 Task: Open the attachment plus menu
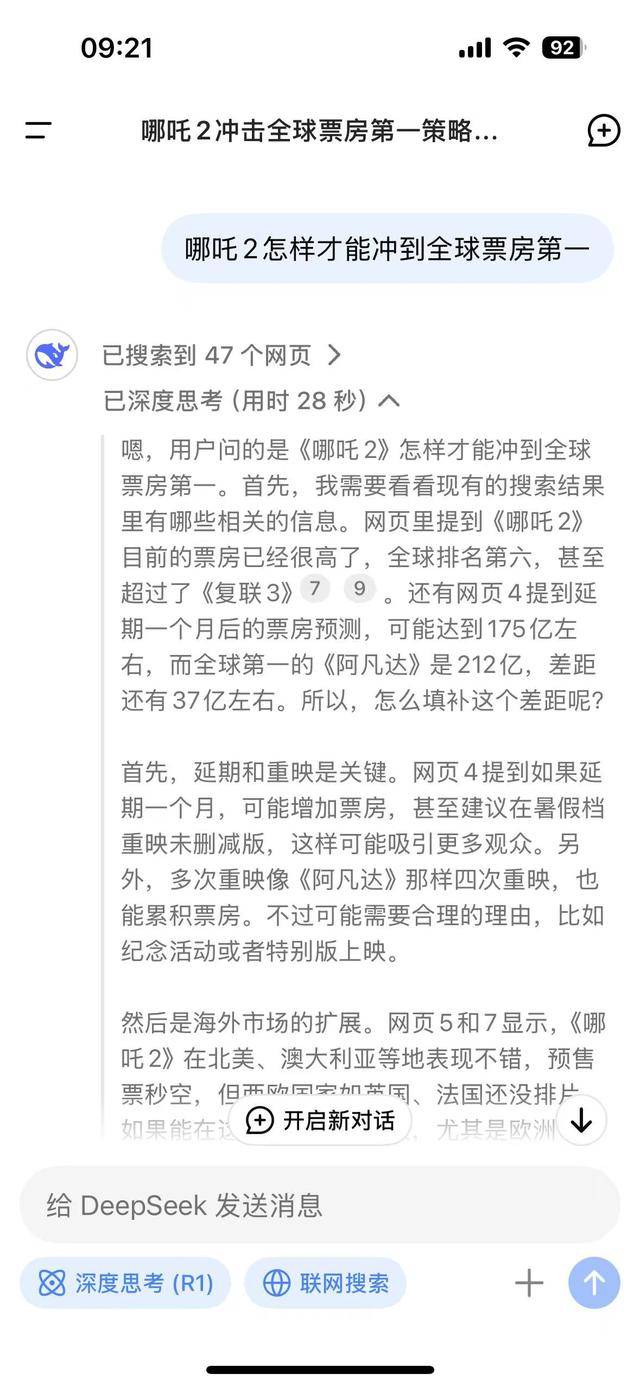point(529,1283)
